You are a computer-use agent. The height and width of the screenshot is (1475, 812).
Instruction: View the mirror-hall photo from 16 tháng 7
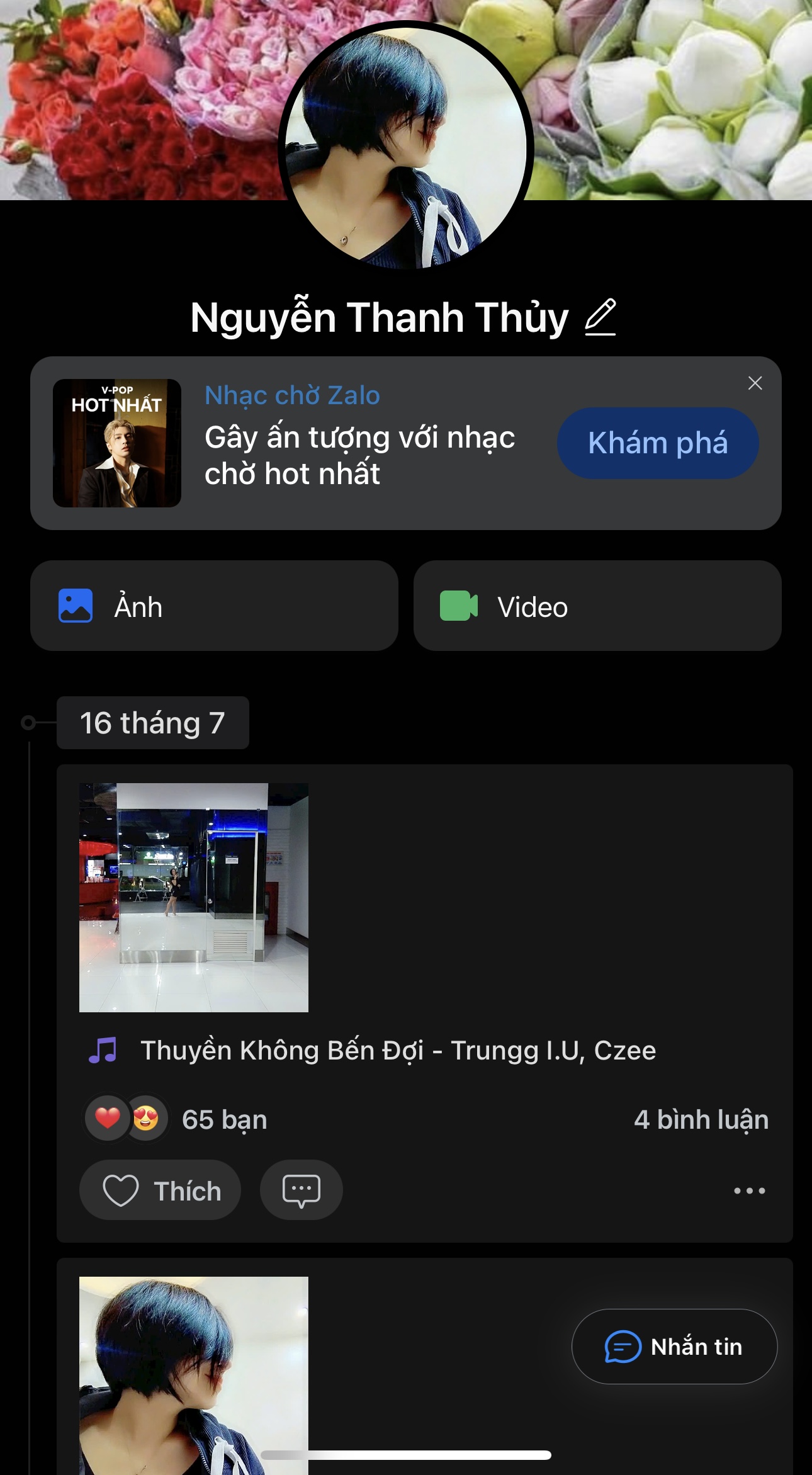[194, 897]
